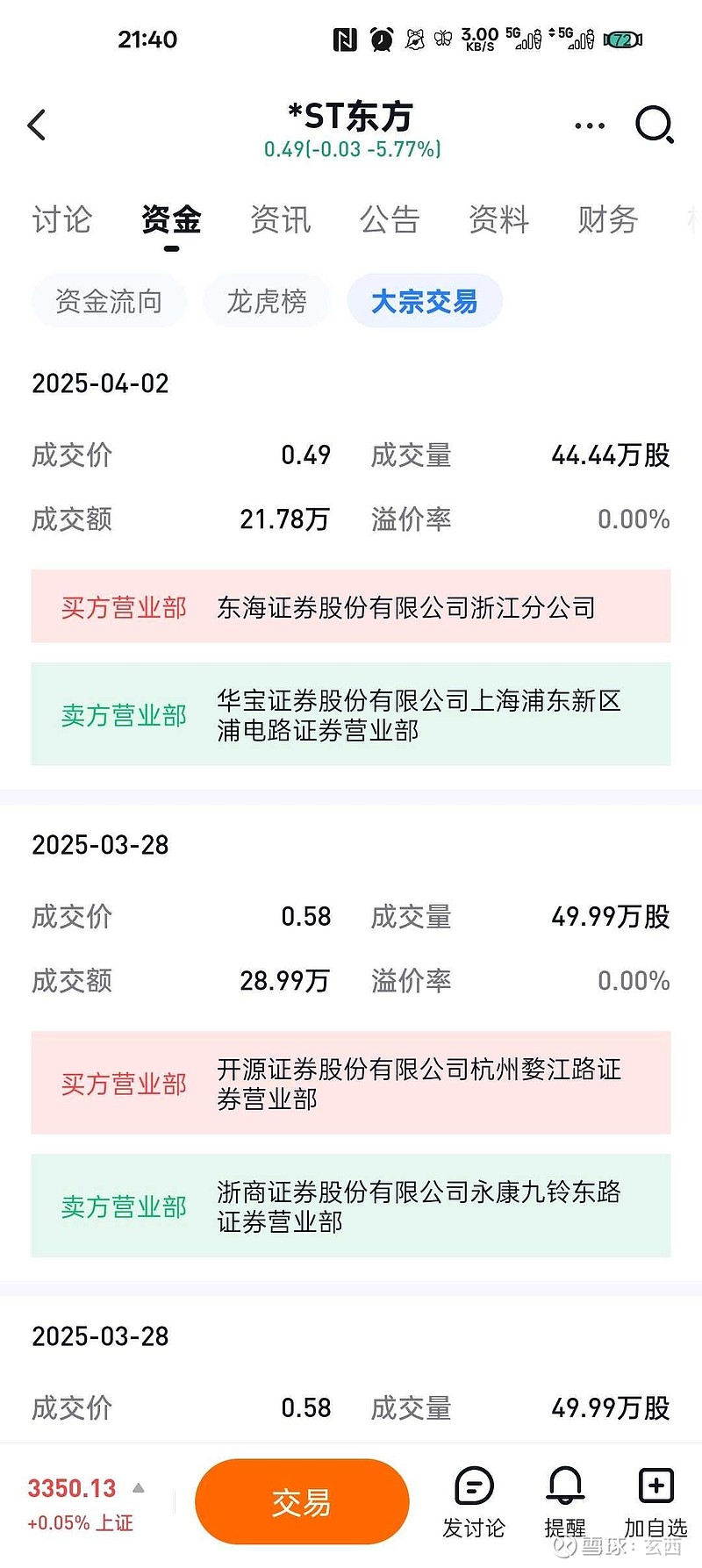This screenshot has width=702, height=1568.
Task: Tap the 交易 trade button
Action: (x=301, y=1501)
